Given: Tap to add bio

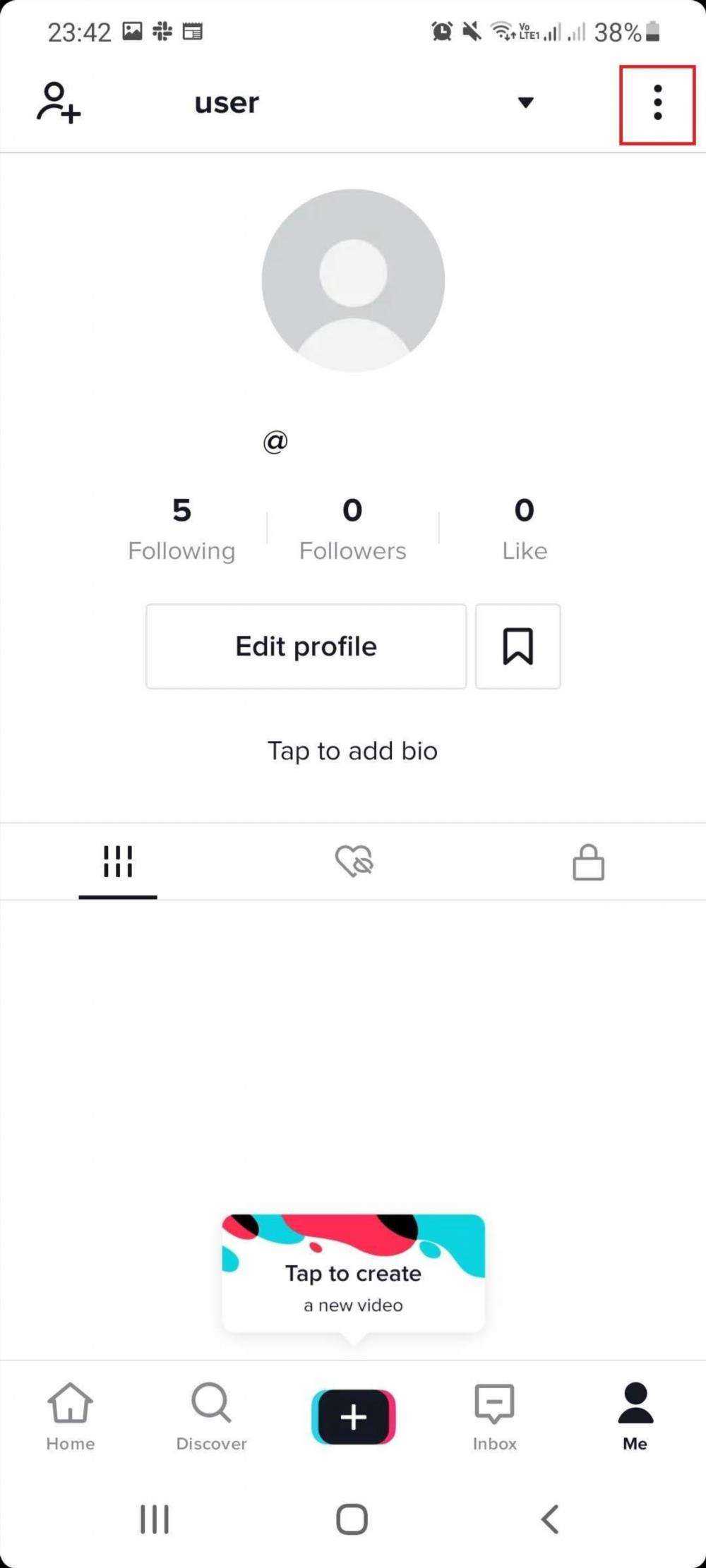Looking at the screenshot, I should coord(352,751).
